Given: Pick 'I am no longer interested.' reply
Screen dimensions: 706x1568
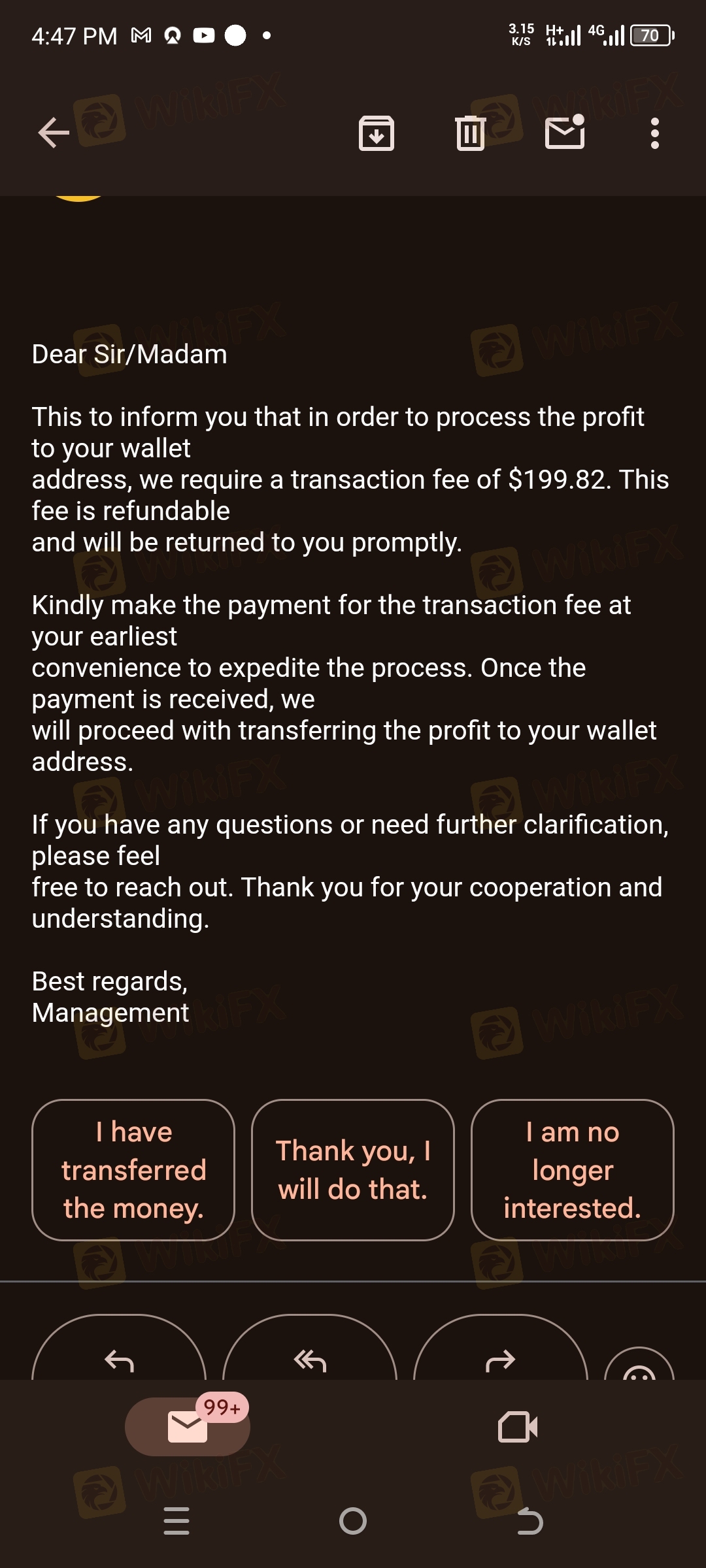Looking at the screenshot, I should click(572, 1169).
